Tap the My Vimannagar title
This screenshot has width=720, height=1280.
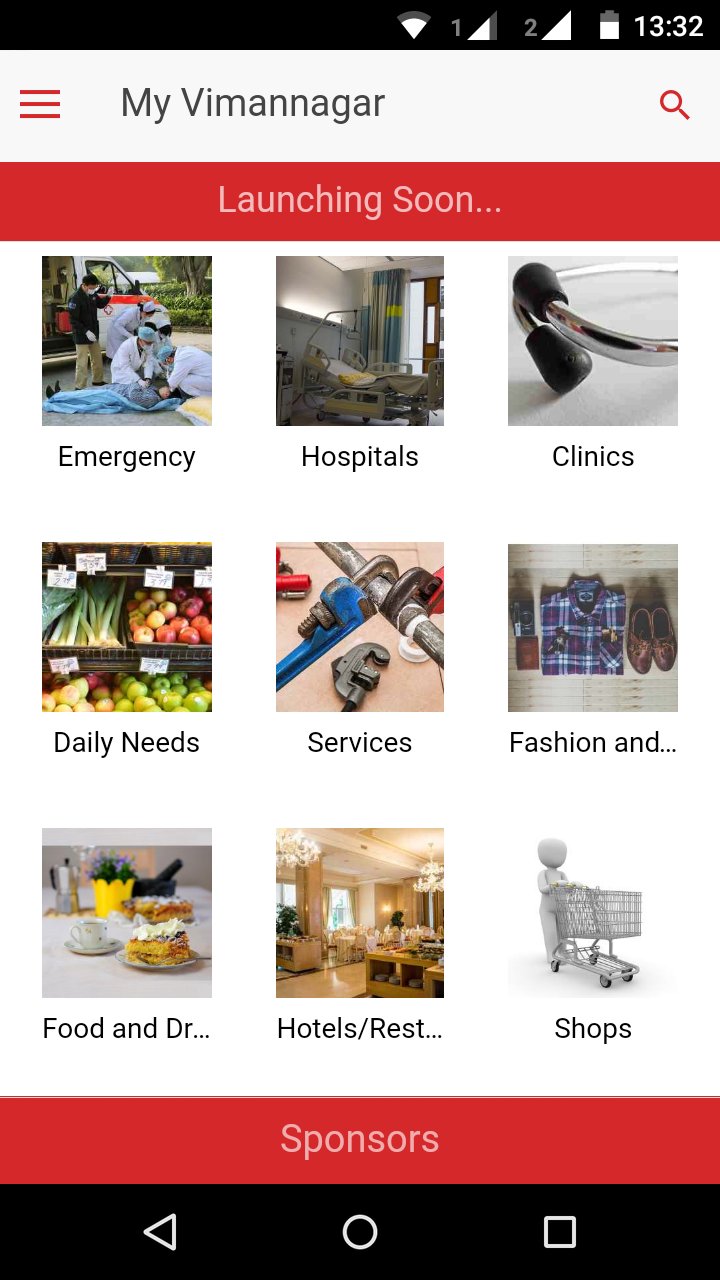tap(252, 103)
